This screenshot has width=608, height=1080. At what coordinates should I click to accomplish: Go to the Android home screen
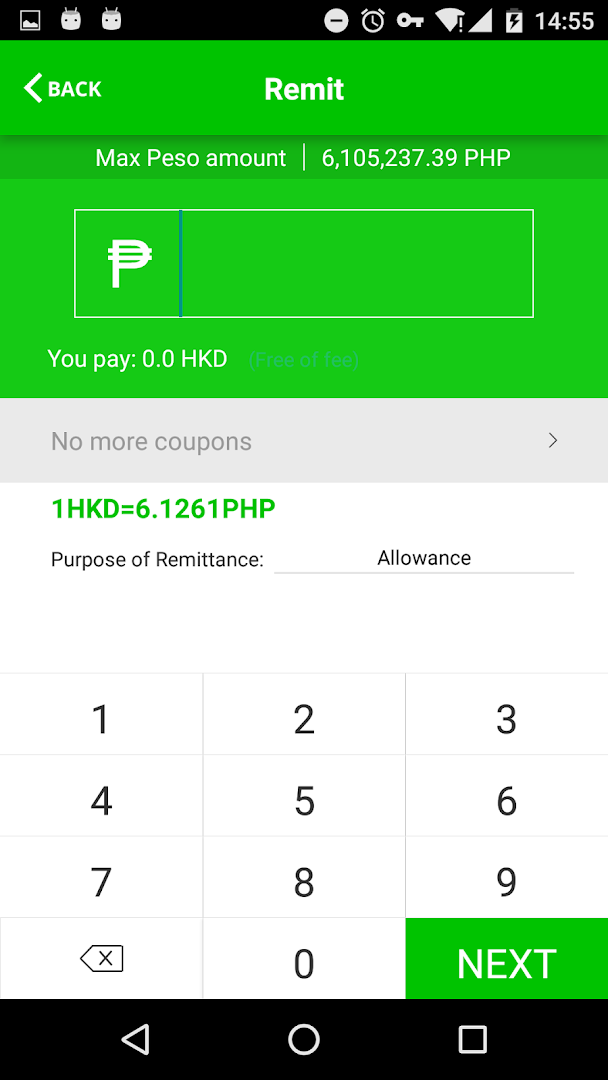[x=304, y=1040]
